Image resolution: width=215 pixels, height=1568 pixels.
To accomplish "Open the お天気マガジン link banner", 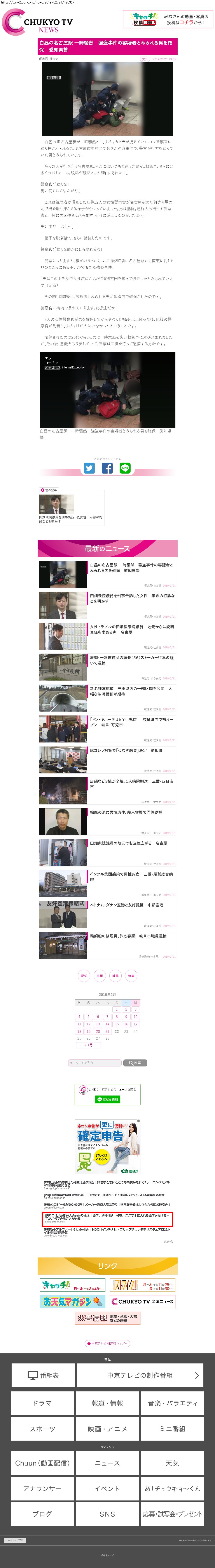I will [x=72, y=1301].
